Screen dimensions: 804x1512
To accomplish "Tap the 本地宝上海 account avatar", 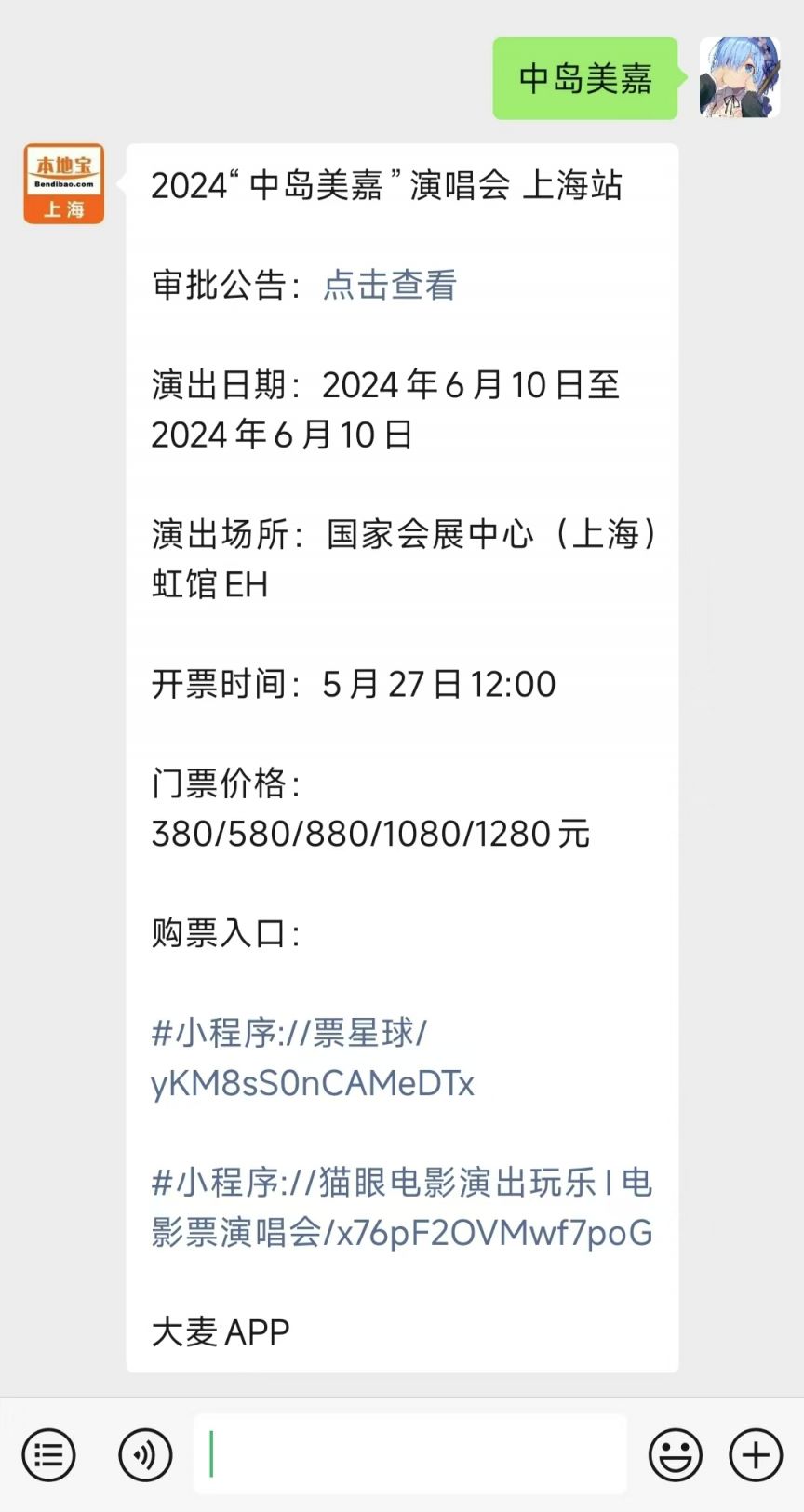I will (x=64, y=184).
